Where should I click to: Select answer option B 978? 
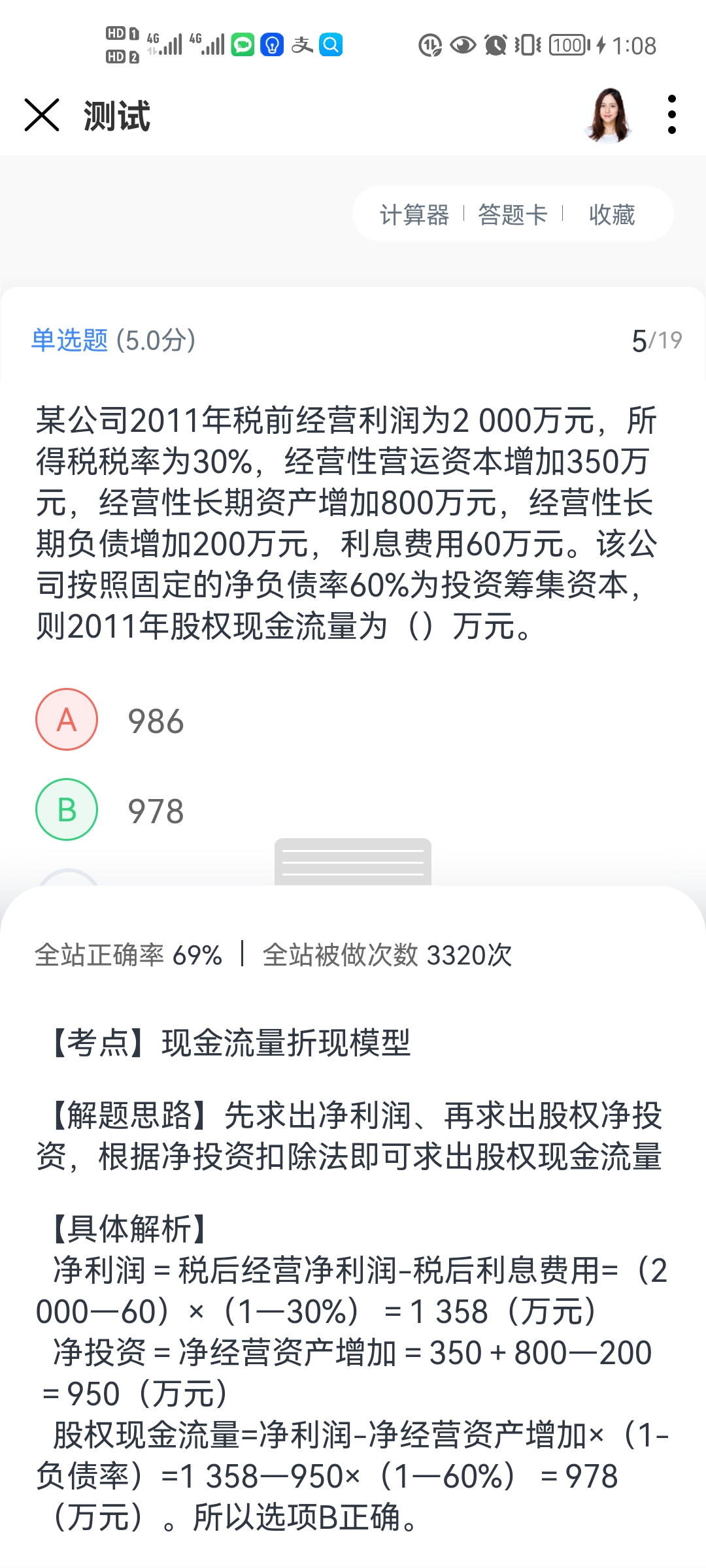tap(67, 809)
